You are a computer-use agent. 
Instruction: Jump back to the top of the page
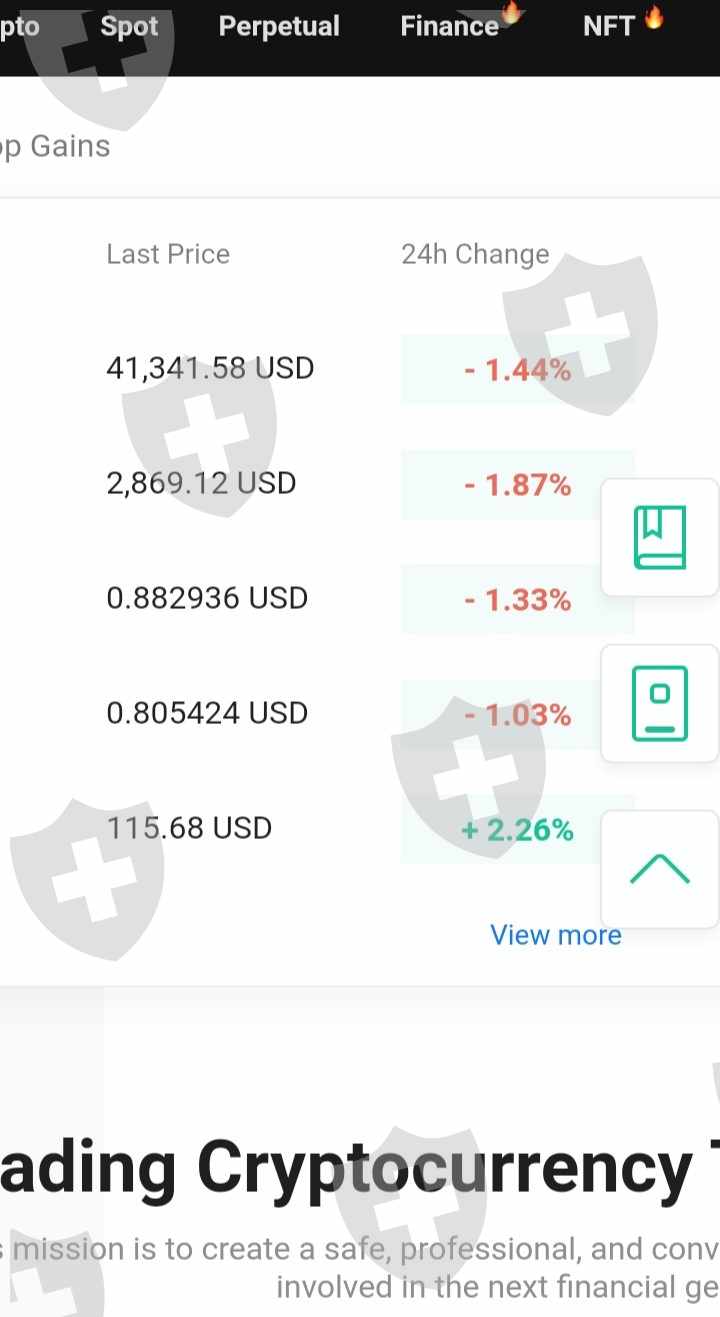pyautogui.click(x=660, y=869)
